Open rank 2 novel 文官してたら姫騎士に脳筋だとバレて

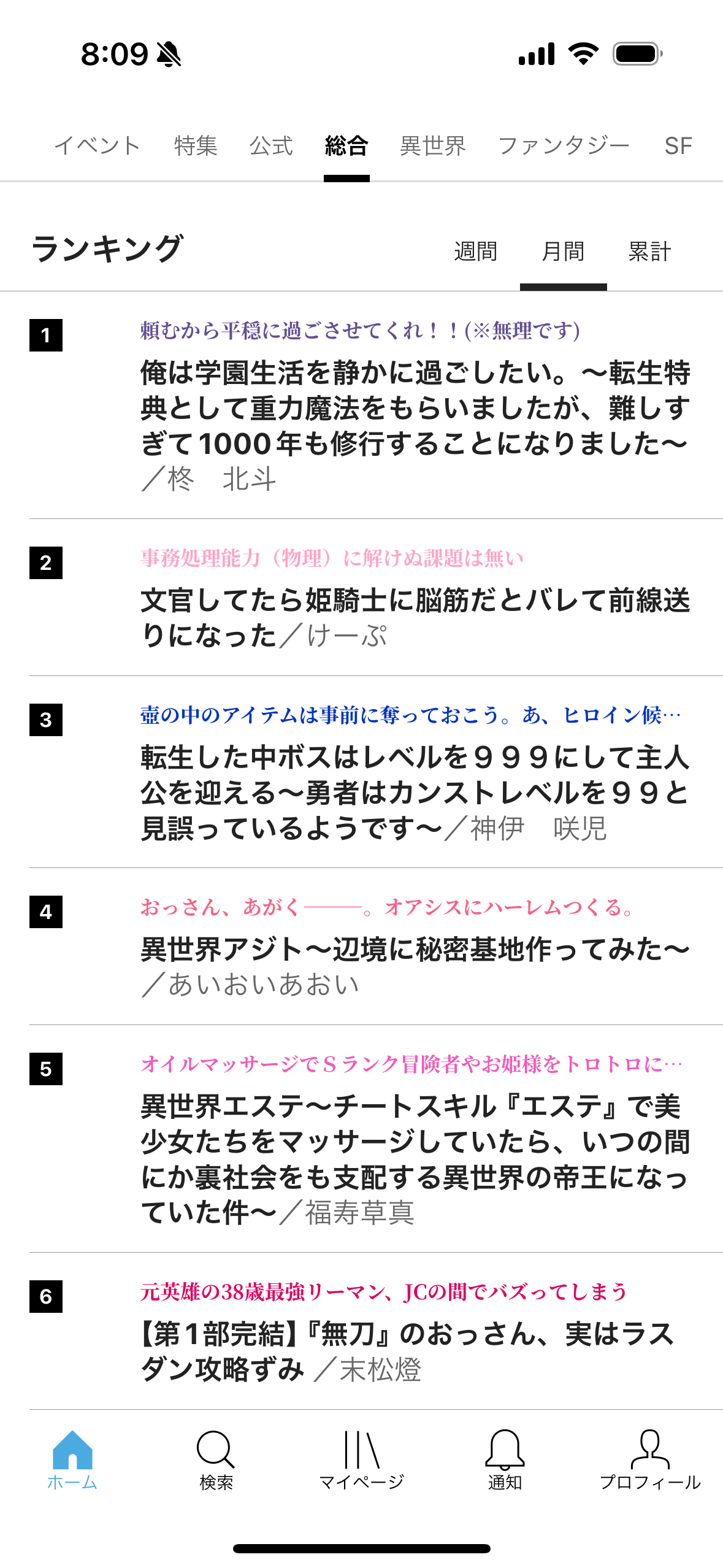(415, 617)
